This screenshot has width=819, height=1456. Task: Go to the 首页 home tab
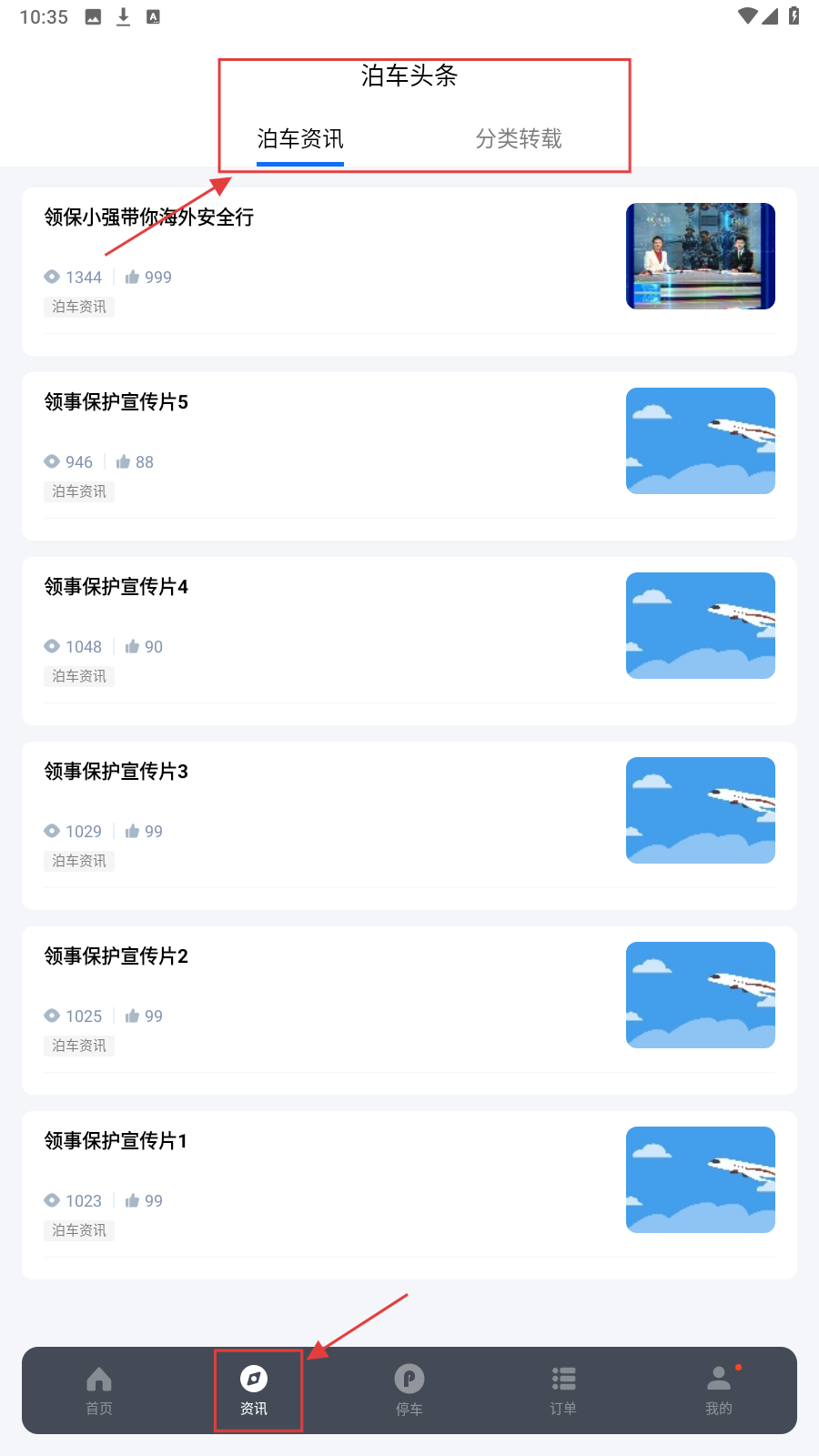[99, 1390]
